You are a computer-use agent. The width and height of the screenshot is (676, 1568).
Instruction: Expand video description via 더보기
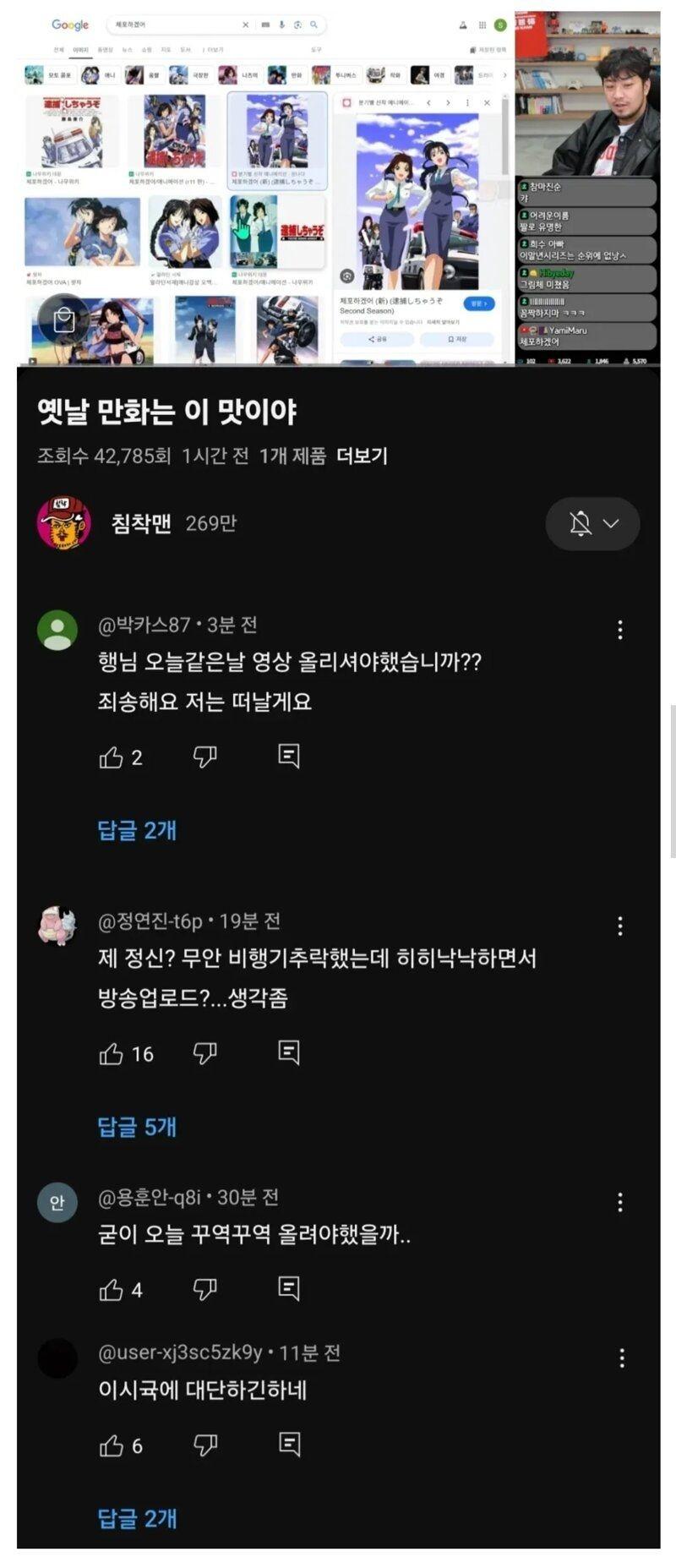tap(362, 456)
